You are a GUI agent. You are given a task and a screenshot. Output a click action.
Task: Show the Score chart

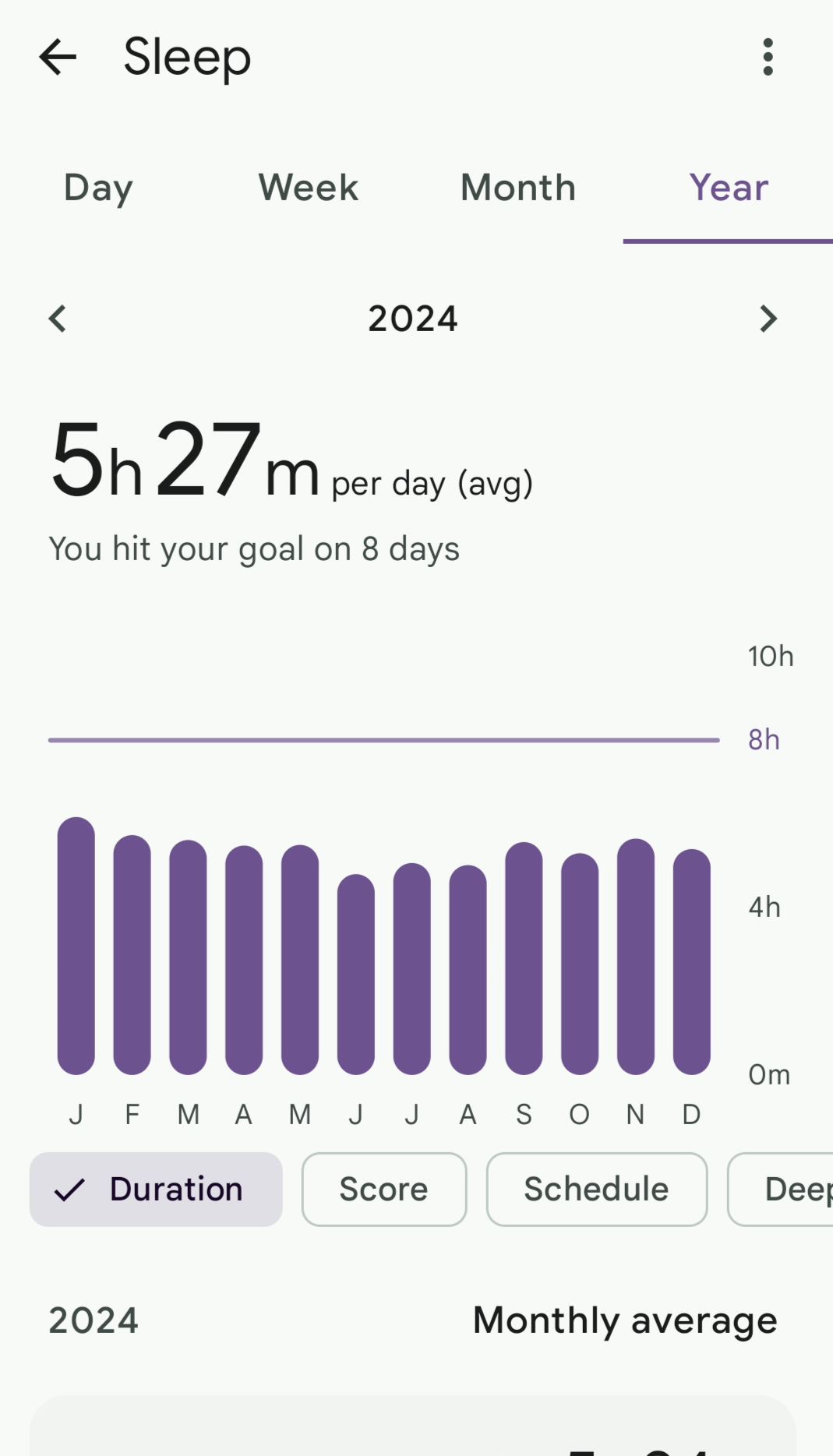tap(384, 1190)
